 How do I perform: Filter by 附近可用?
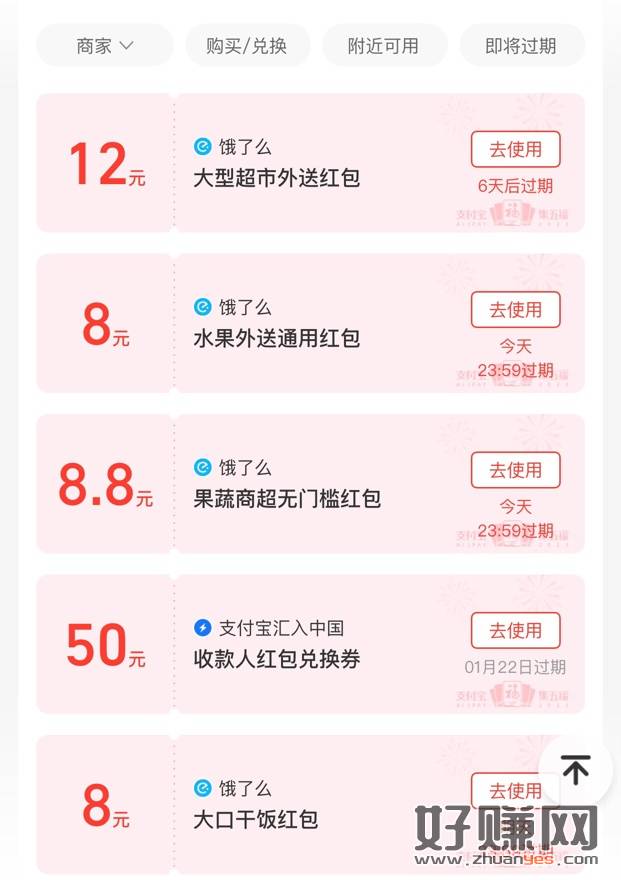[x=383, y=45]
